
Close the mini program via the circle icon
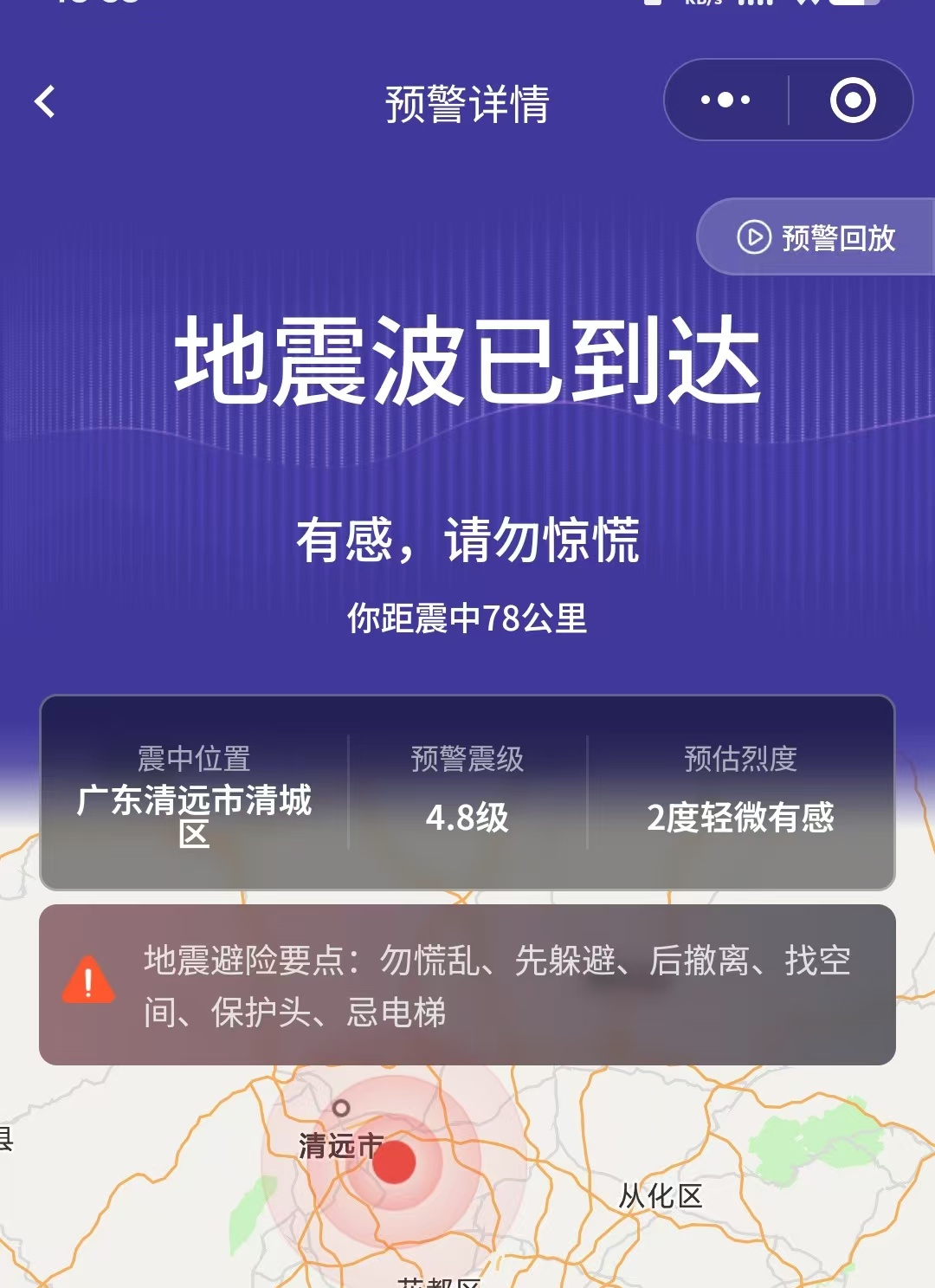853,100
